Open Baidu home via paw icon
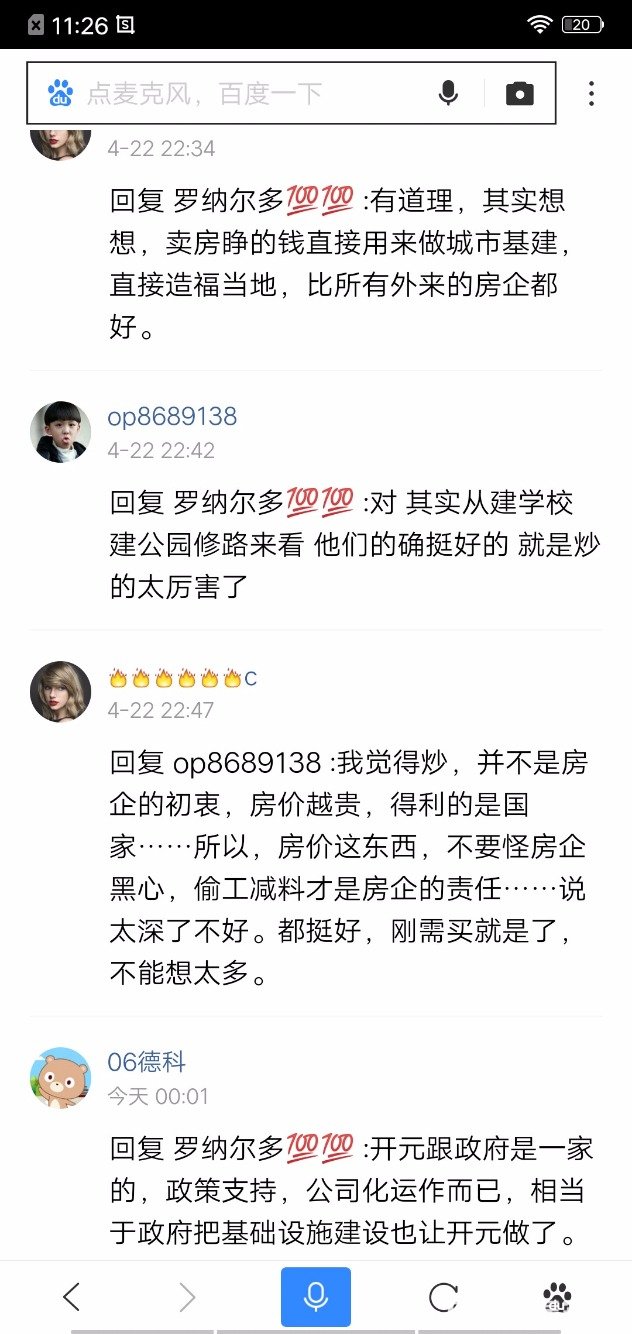Screen dimensions: 632x1334 click(x=556, y=1297)
